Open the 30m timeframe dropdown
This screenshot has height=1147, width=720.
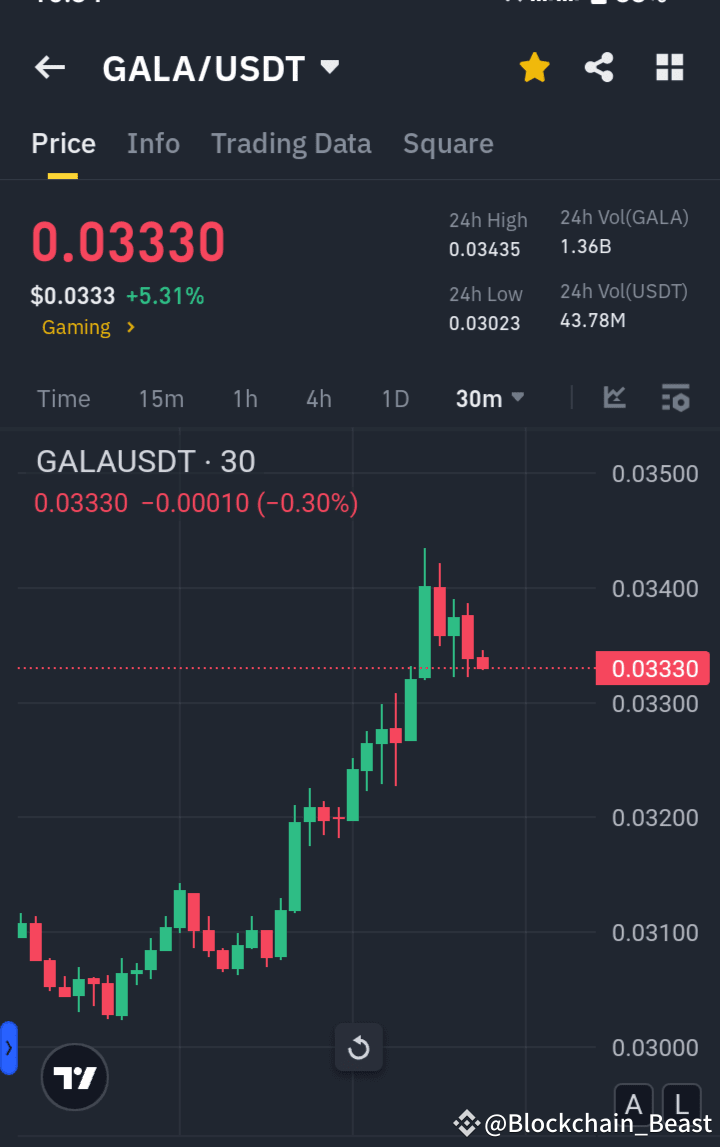488,398
